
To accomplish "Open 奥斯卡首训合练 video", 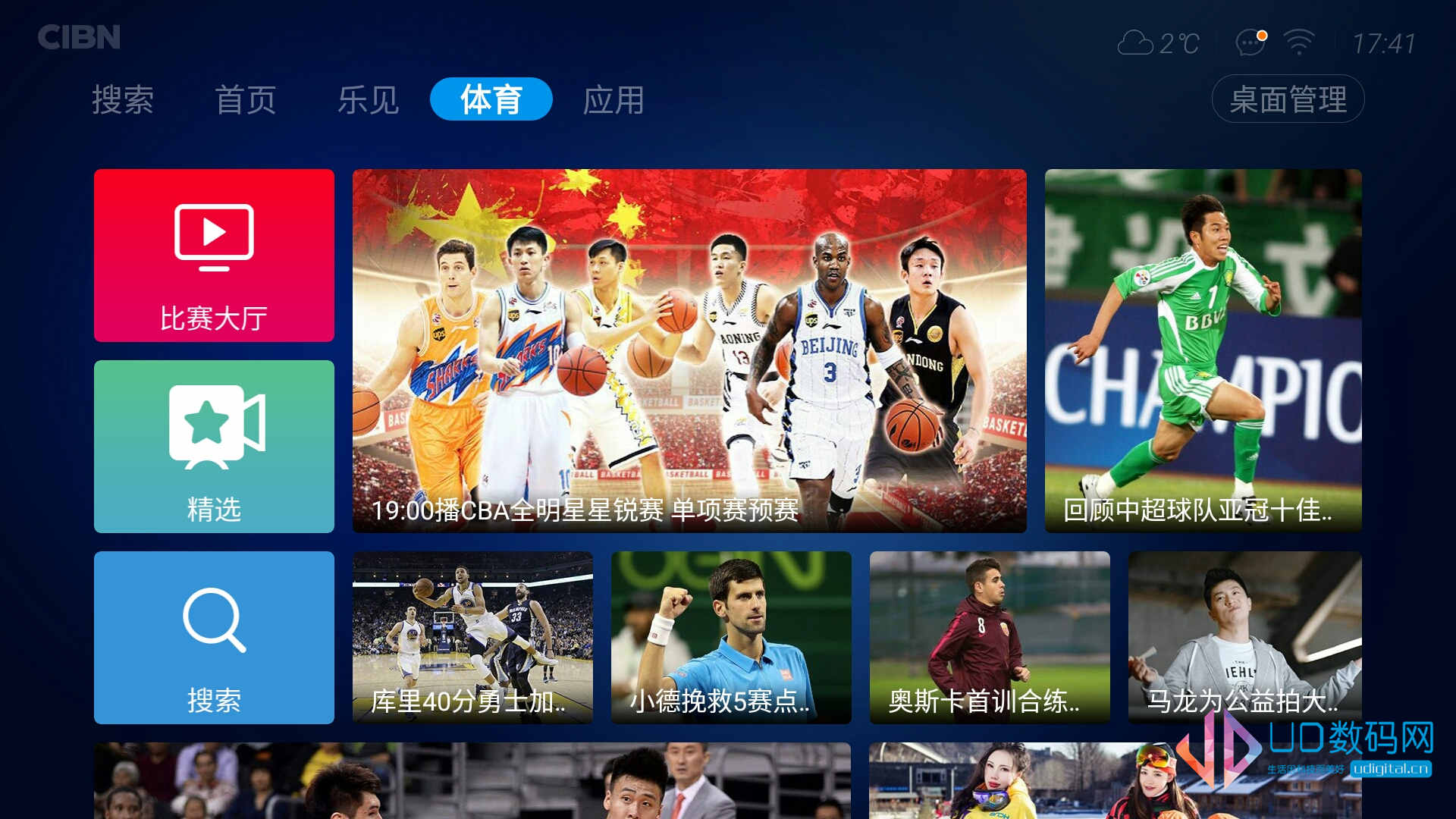I will click(990, 638).
